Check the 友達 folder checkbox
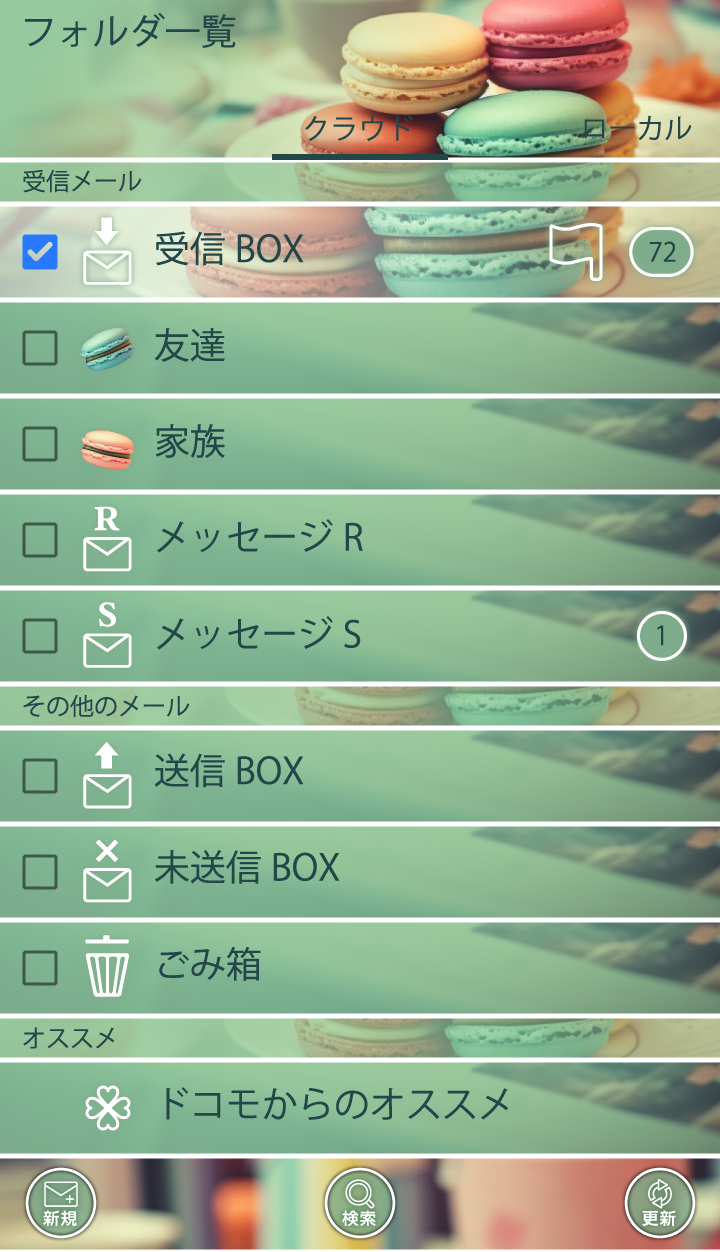Screen dimensions: 720x1252 (40, 347)
